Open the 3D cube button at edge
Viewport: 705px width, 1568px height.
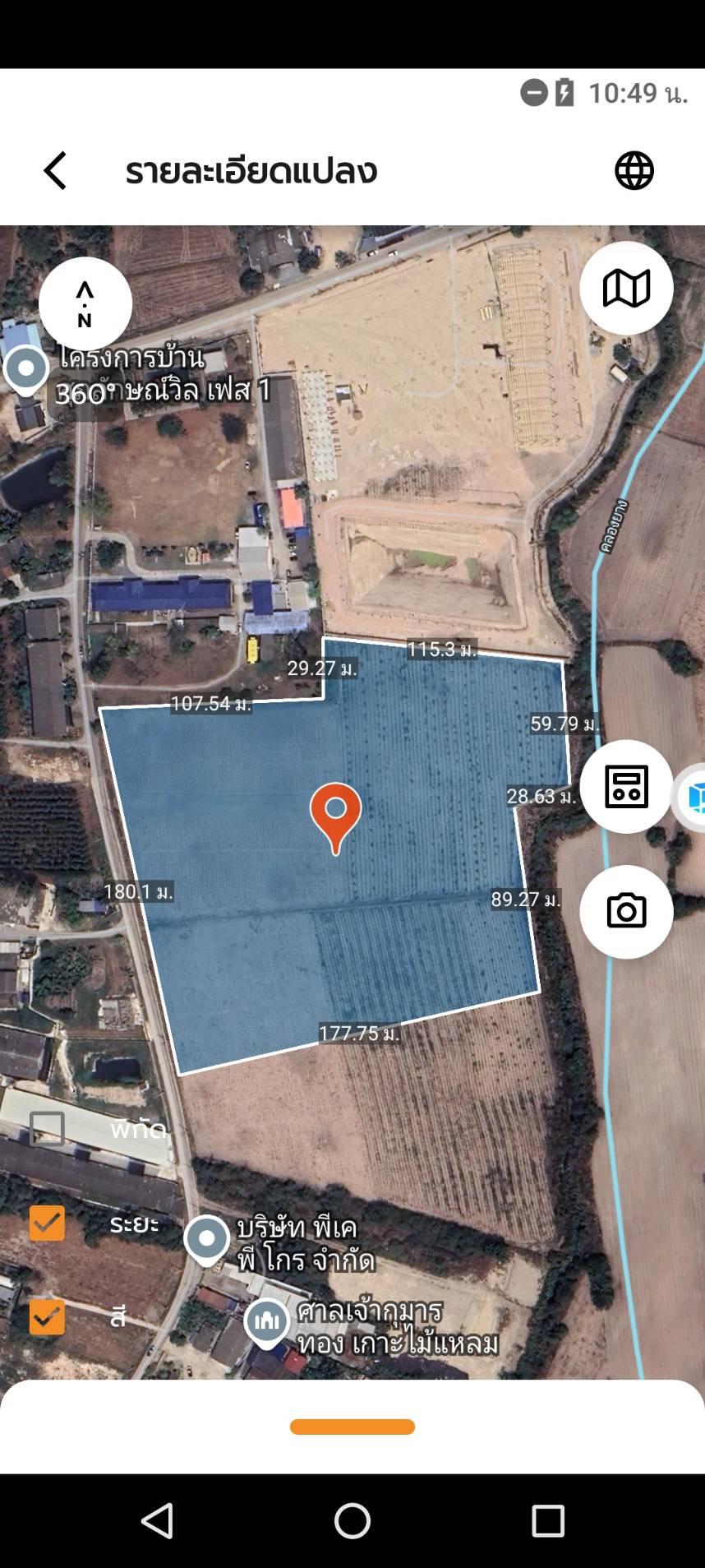point(692,797)
